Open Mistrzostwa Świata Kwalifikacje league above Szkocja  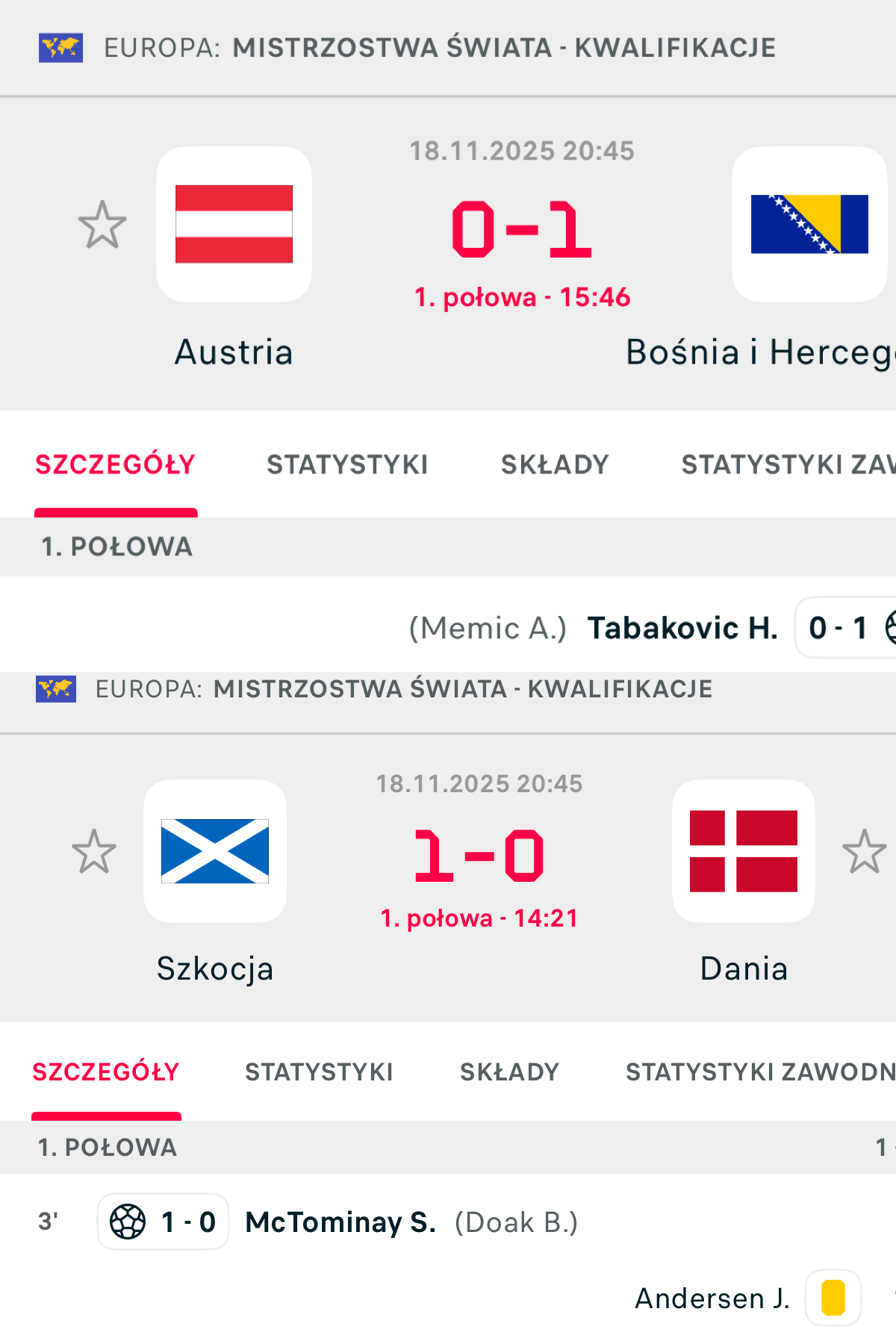462,688
